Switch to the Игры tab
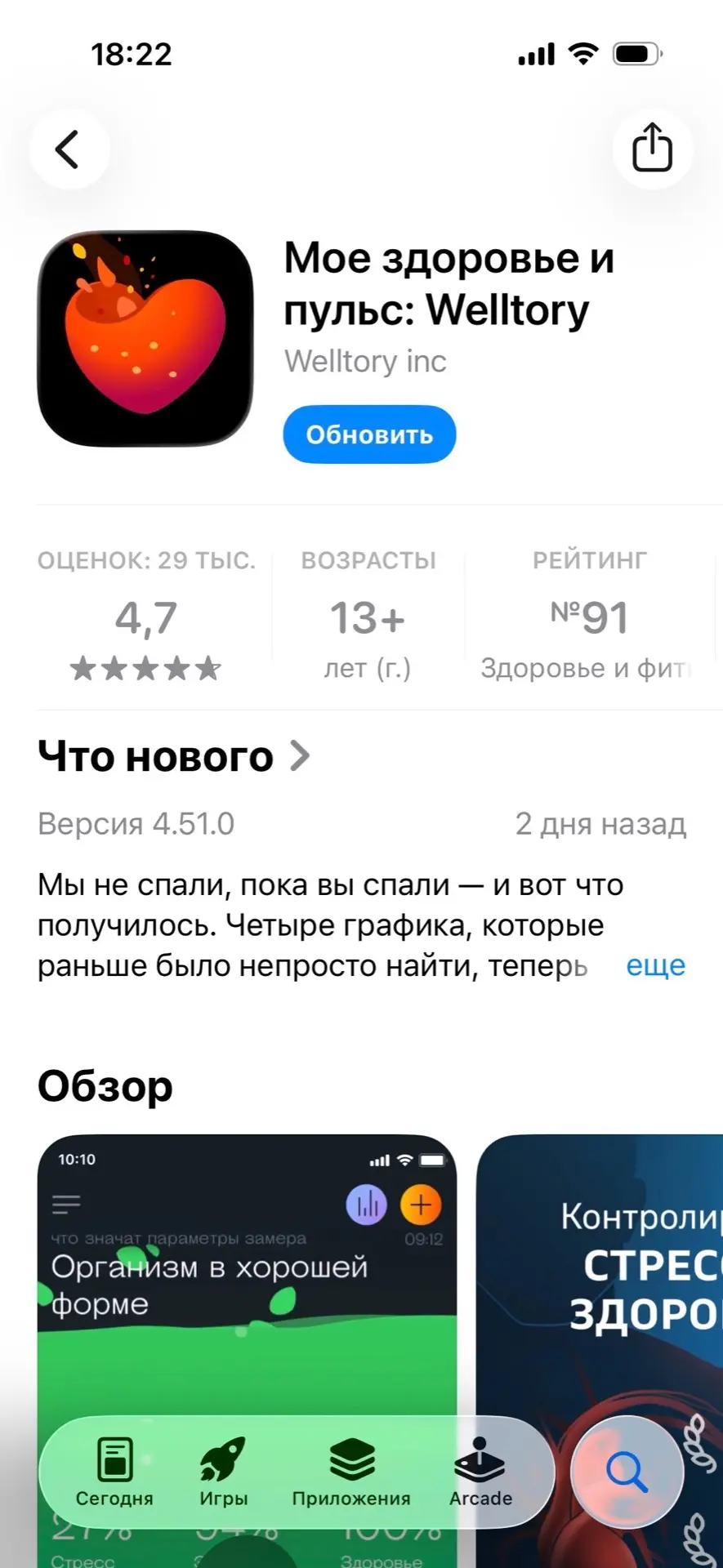Viewport: 723px width, 1568px height. (223, 1472)
